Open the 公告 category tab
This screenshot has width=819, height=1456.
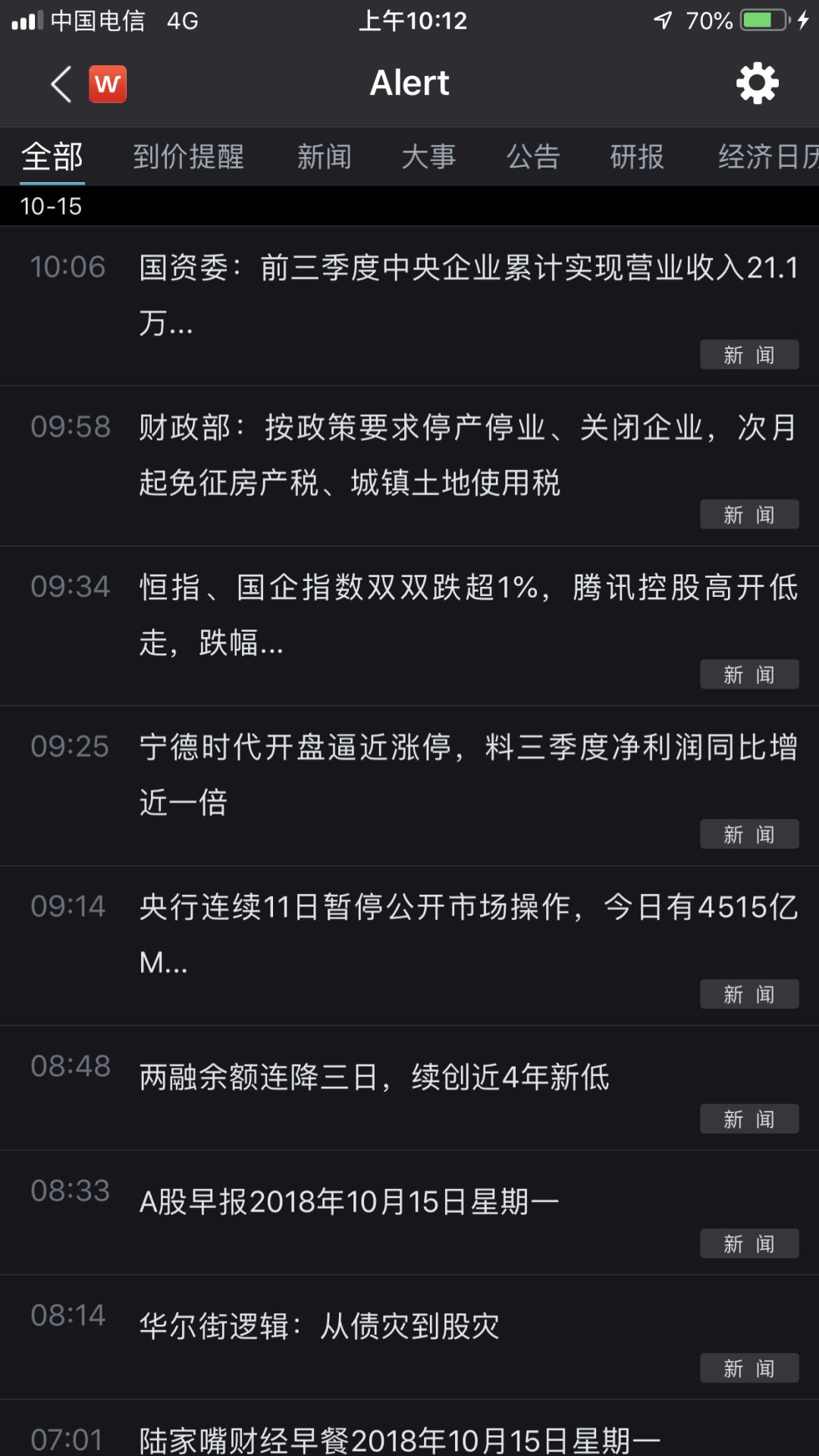532,157
